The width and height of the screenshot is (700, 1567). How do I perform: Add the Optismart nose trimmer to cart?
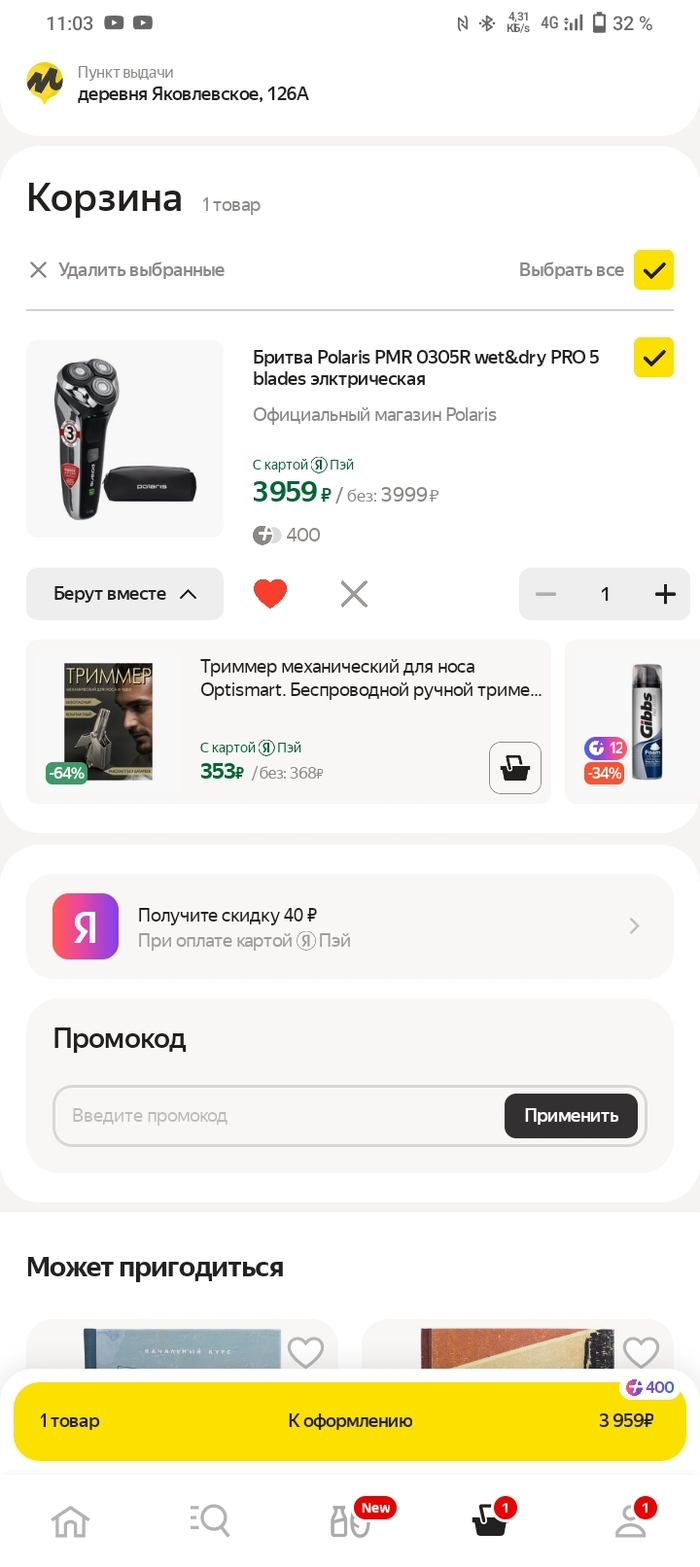point(515,768)
